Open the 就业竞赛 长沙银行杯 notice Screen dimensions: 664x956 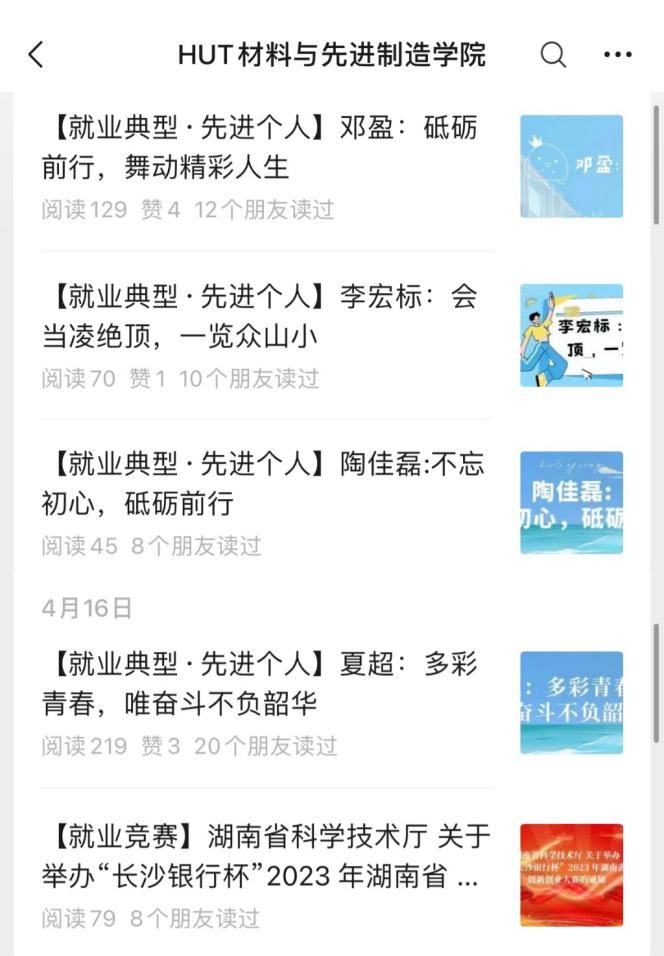[x=260, y=856]
